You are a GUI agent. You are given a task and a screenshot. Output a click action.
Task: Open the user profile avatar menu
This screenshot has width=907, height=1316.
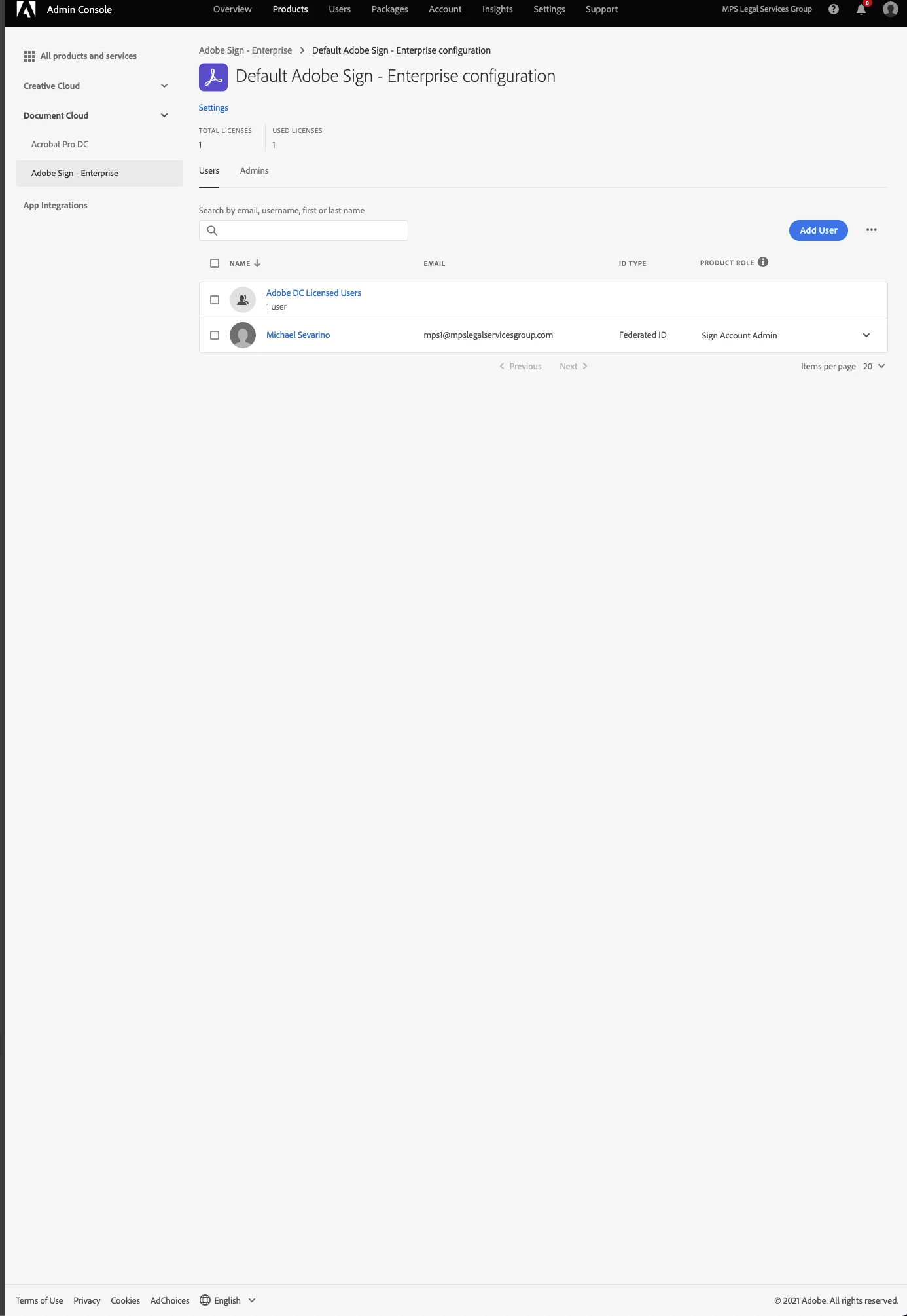pos(890,9)
